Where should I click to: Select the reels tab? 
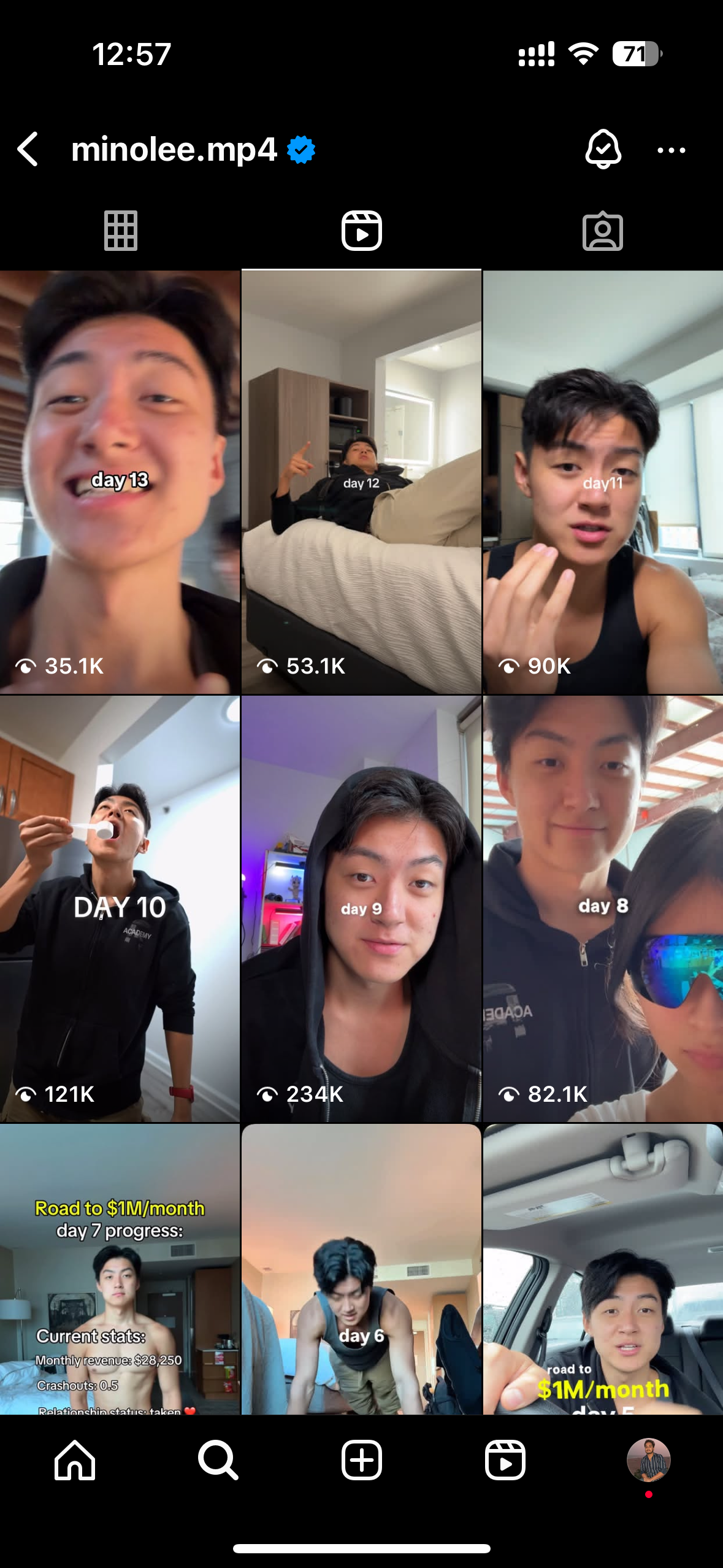(x=361, y=231)
